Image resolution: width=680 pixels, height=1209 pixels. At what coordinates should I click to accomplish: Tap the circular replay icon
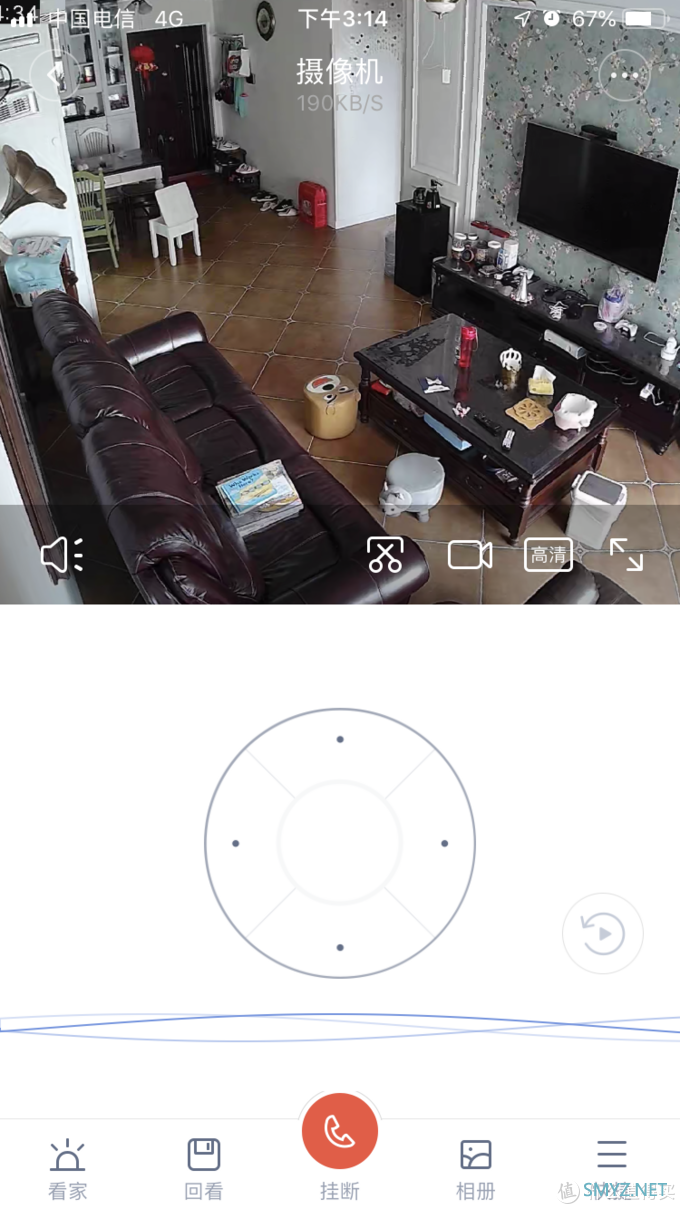pyautogui.click(x=603, y=934)
